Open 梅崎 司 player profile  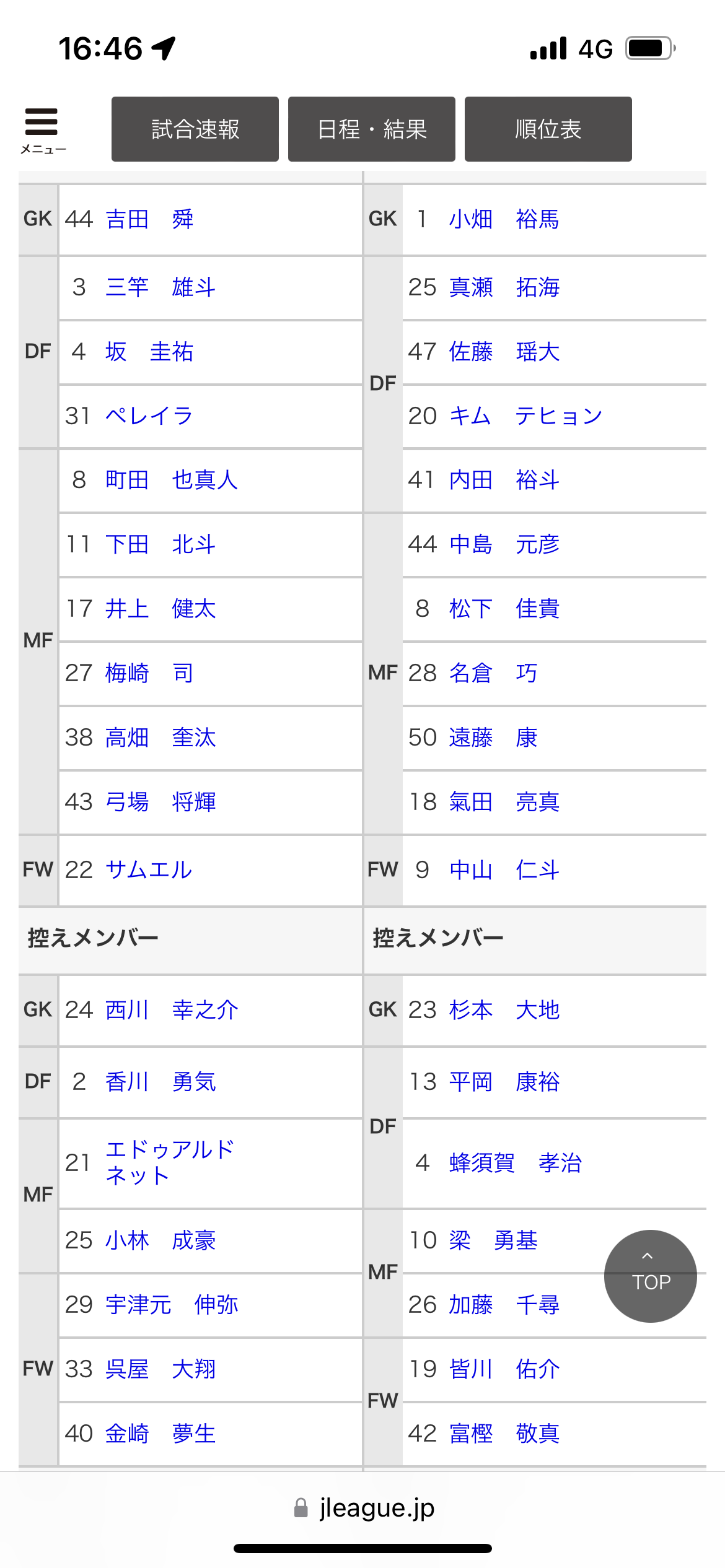coord(149,673)
